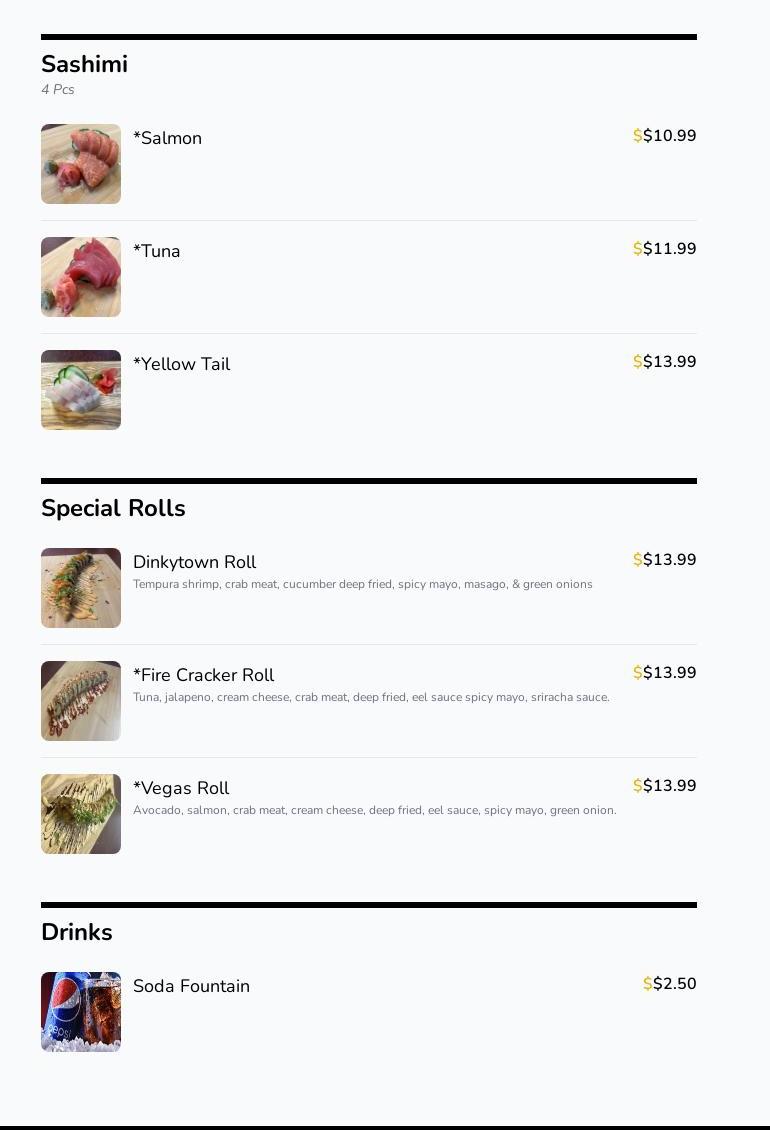
Task: Choose the Yellow Tail sashimi
Action: point(182,365)
